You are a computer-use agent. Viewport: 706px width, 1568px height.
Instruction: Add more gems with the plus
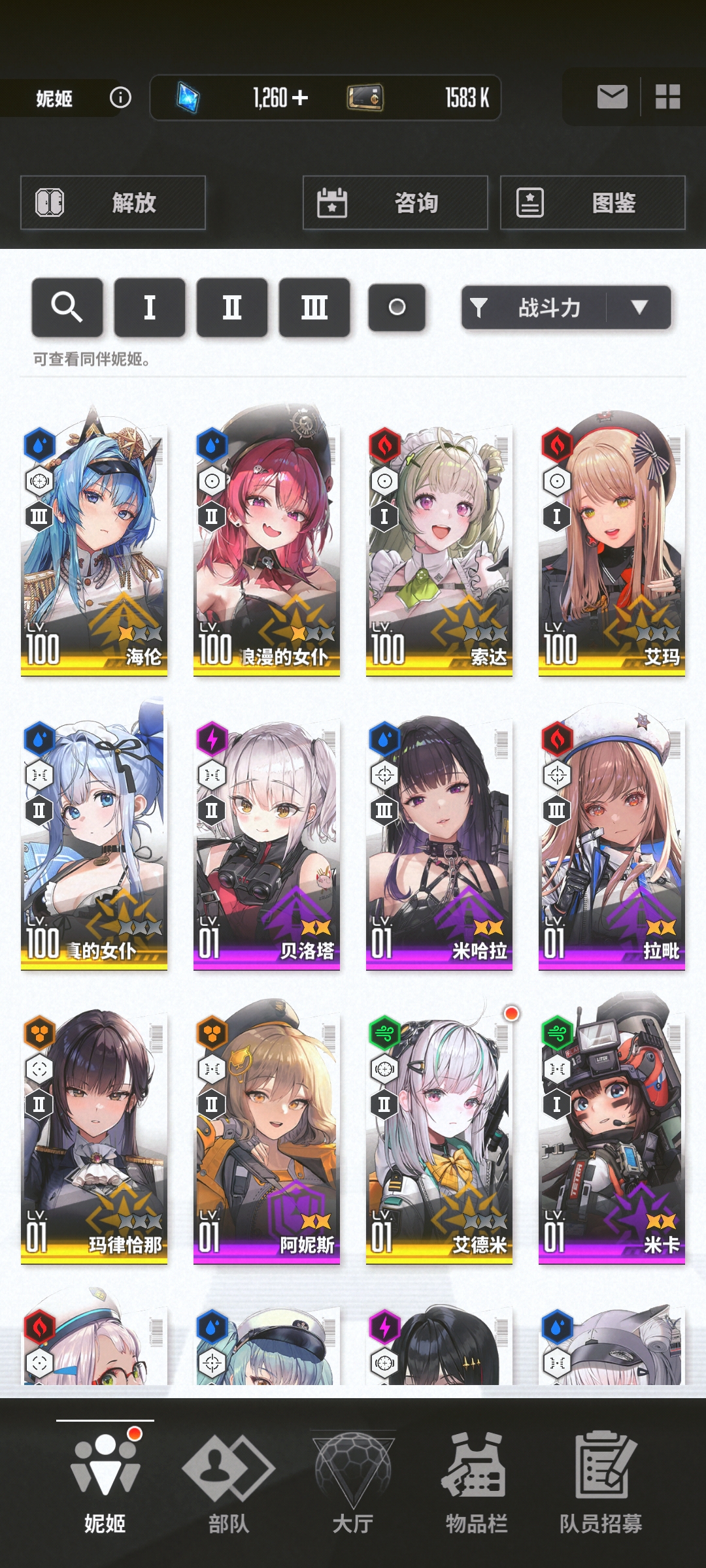coord(300,98)
